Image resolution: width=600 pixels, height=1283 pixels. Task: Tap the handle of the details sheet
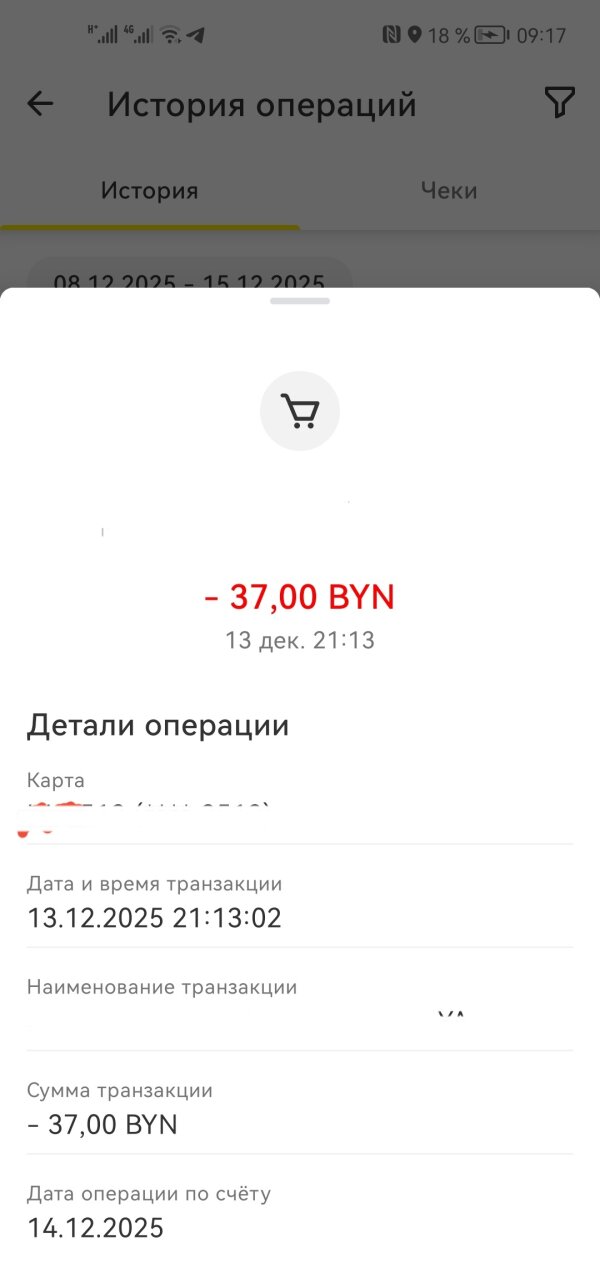299,301
